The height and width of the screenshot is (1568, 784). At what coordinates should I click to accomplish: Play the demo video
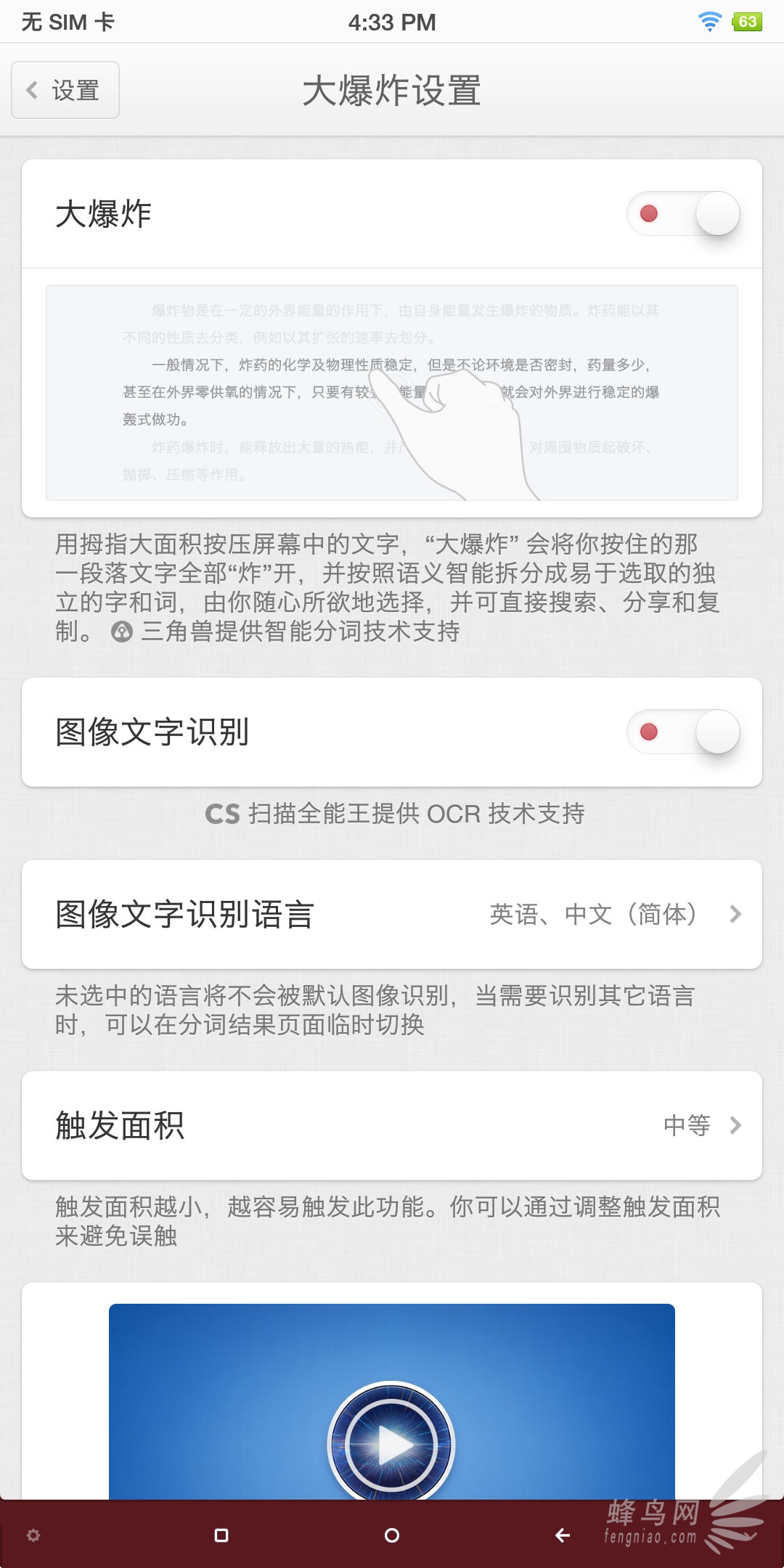click(391, 1445)
